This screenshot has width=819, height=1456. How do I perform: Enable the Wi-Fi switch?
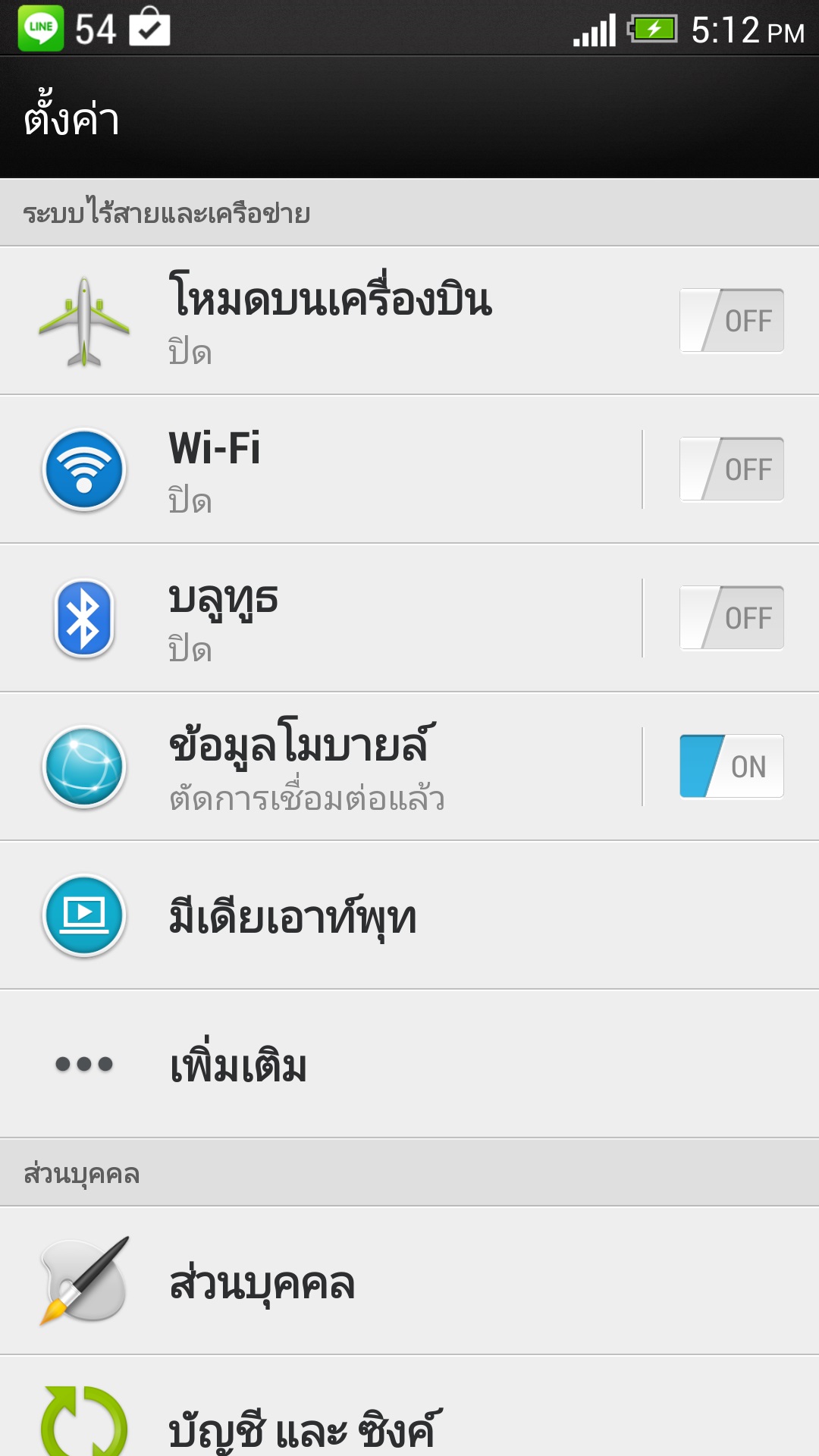pos(732,469)
